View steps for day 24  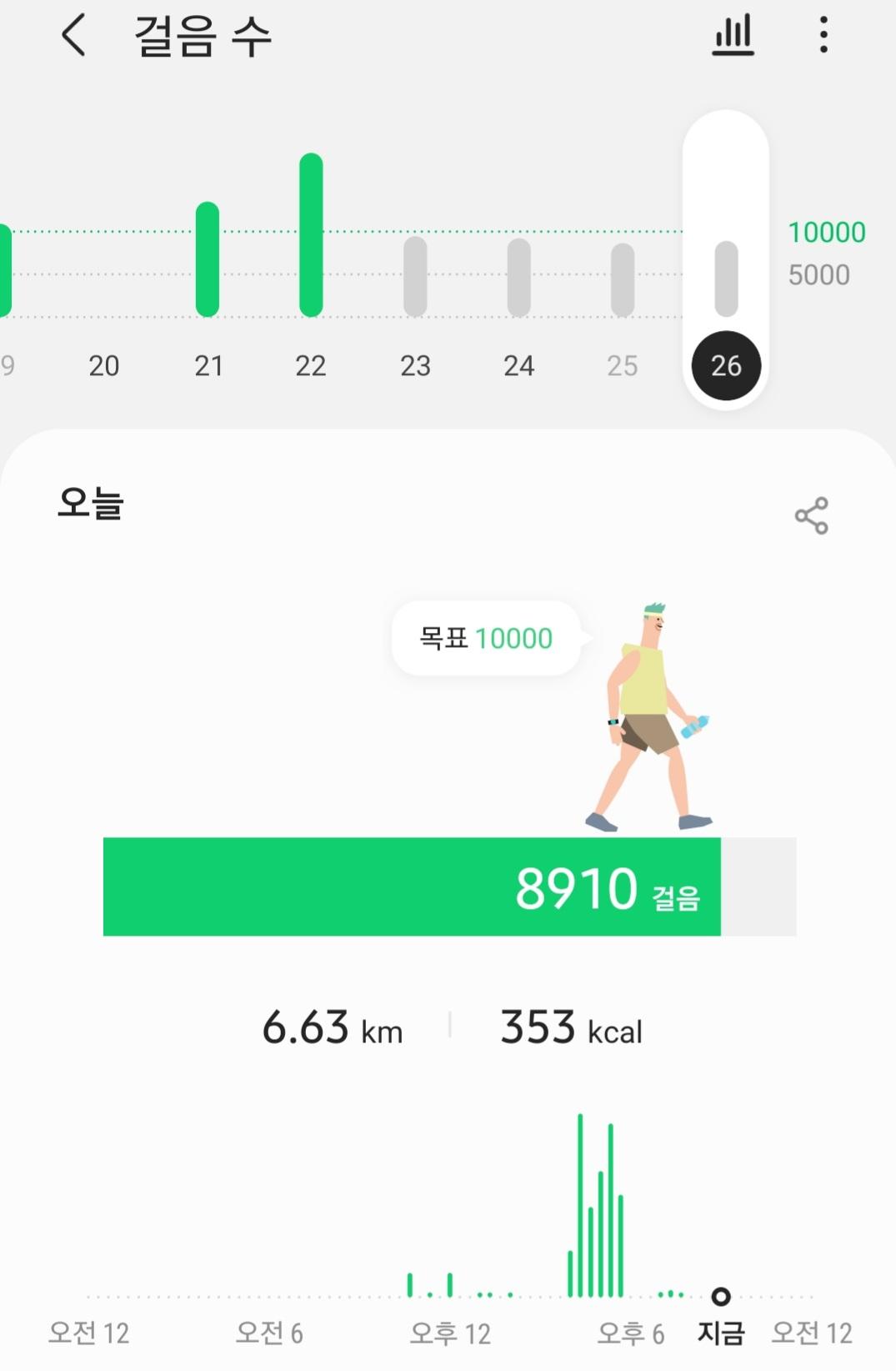pos(518,365)
